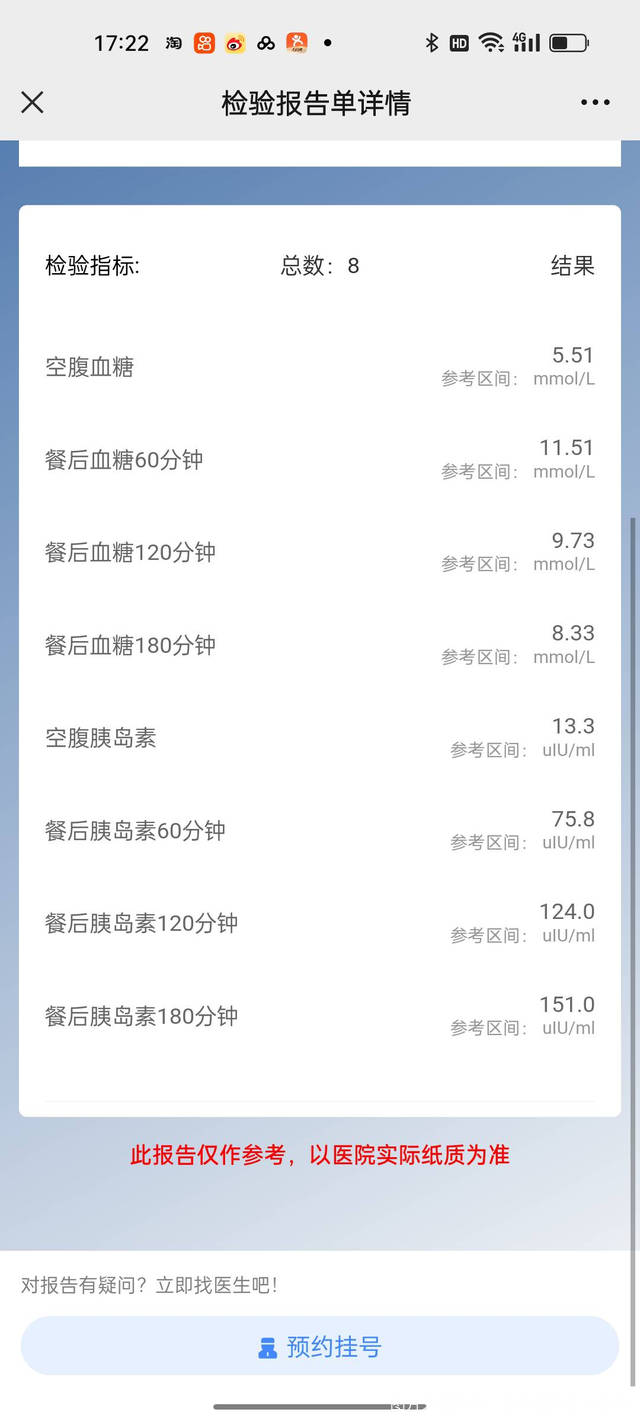Open the three-dot overflow menu
640x1422 pixels.
point(595,102)
